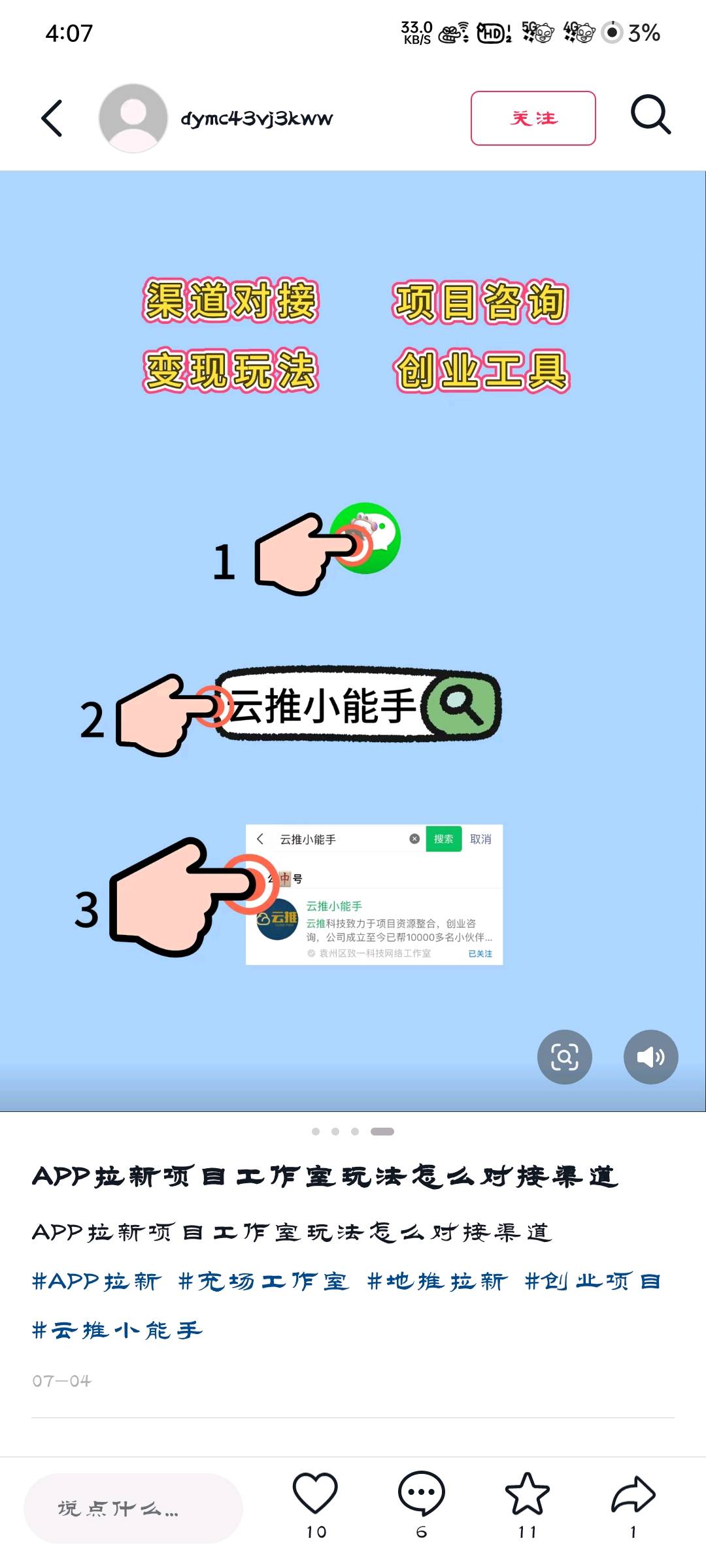706x1568 pixels.
Task: Open the #创业项目 hashtag
Action: [x=593, y=1282]
